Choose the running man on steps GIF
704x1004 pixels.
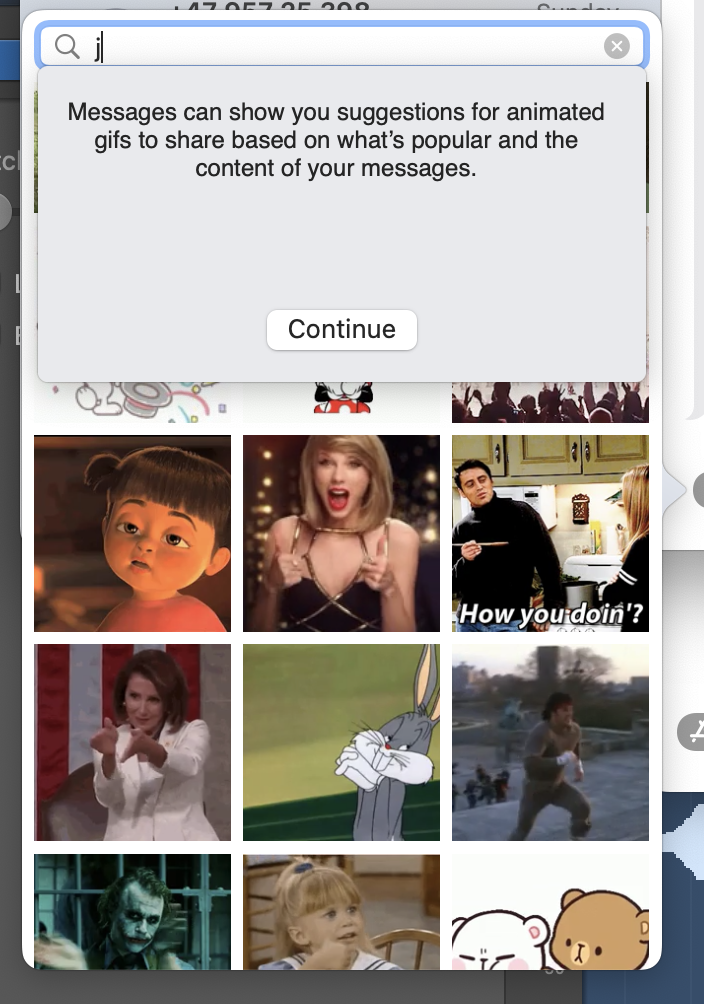pos(550,742)
